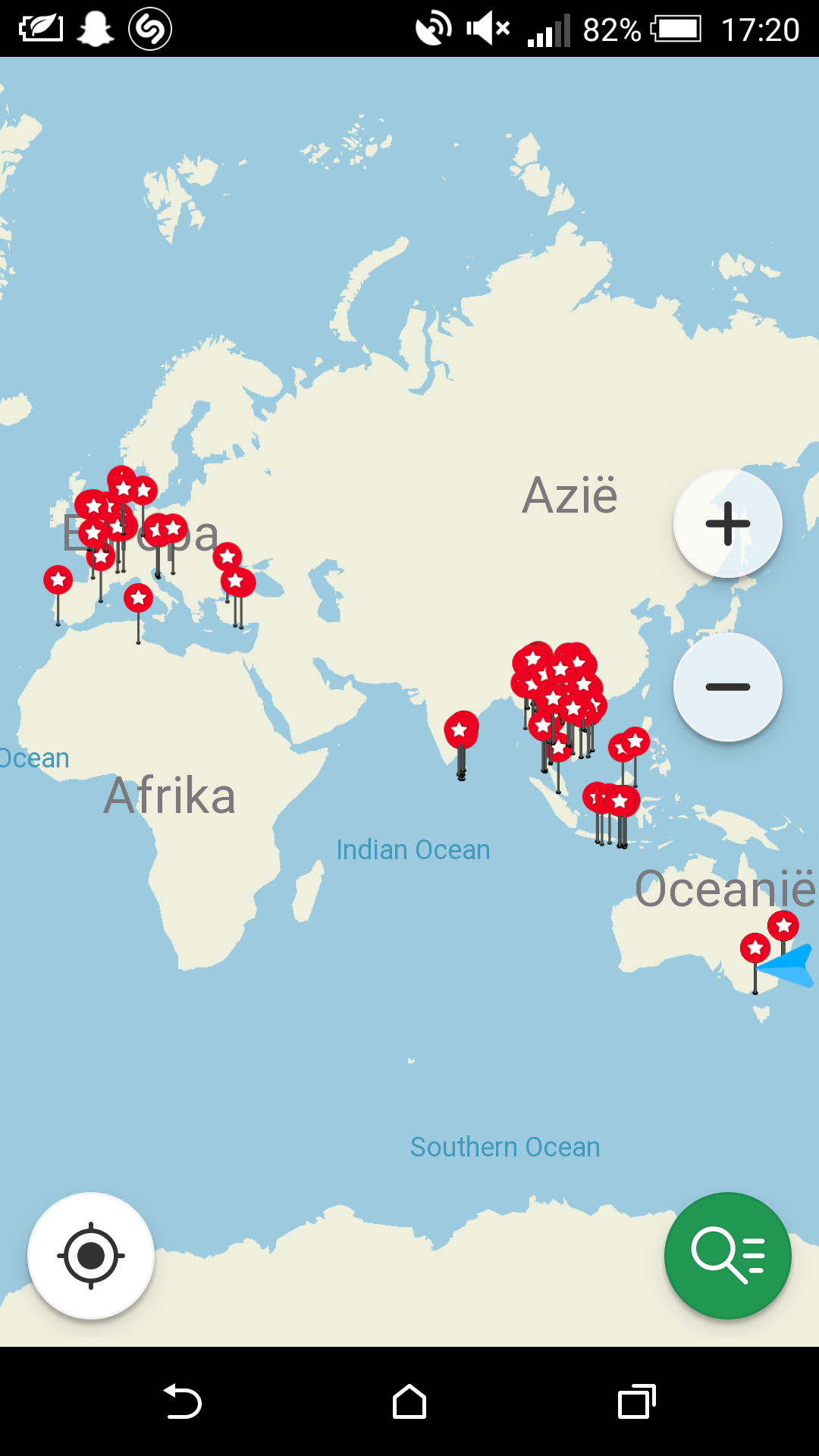Zoom in with the plus button
Screen dimensions: 819x1456
click(x=728, y=523)
